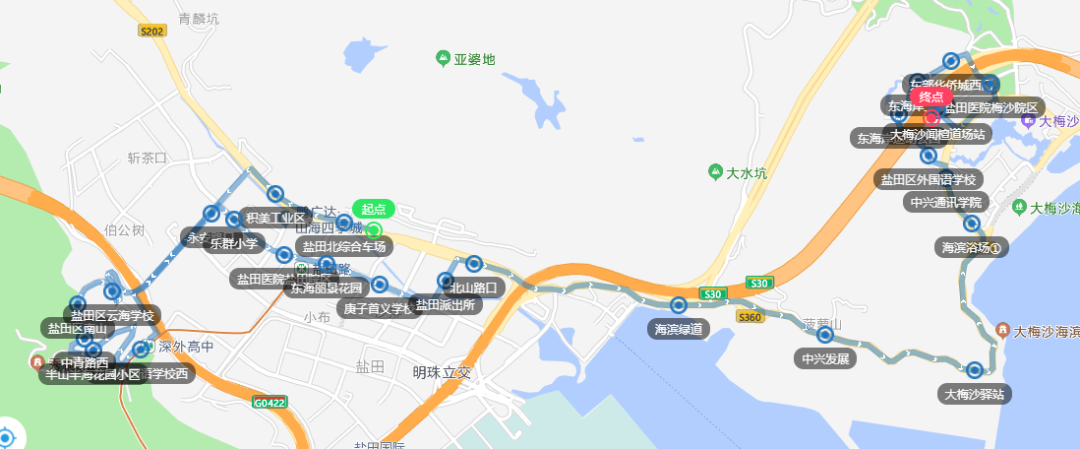This screenshot has height=449, width=1080.
Task: Tap the 大梅沙驿站 stop marker
Action: click(975, 370)
